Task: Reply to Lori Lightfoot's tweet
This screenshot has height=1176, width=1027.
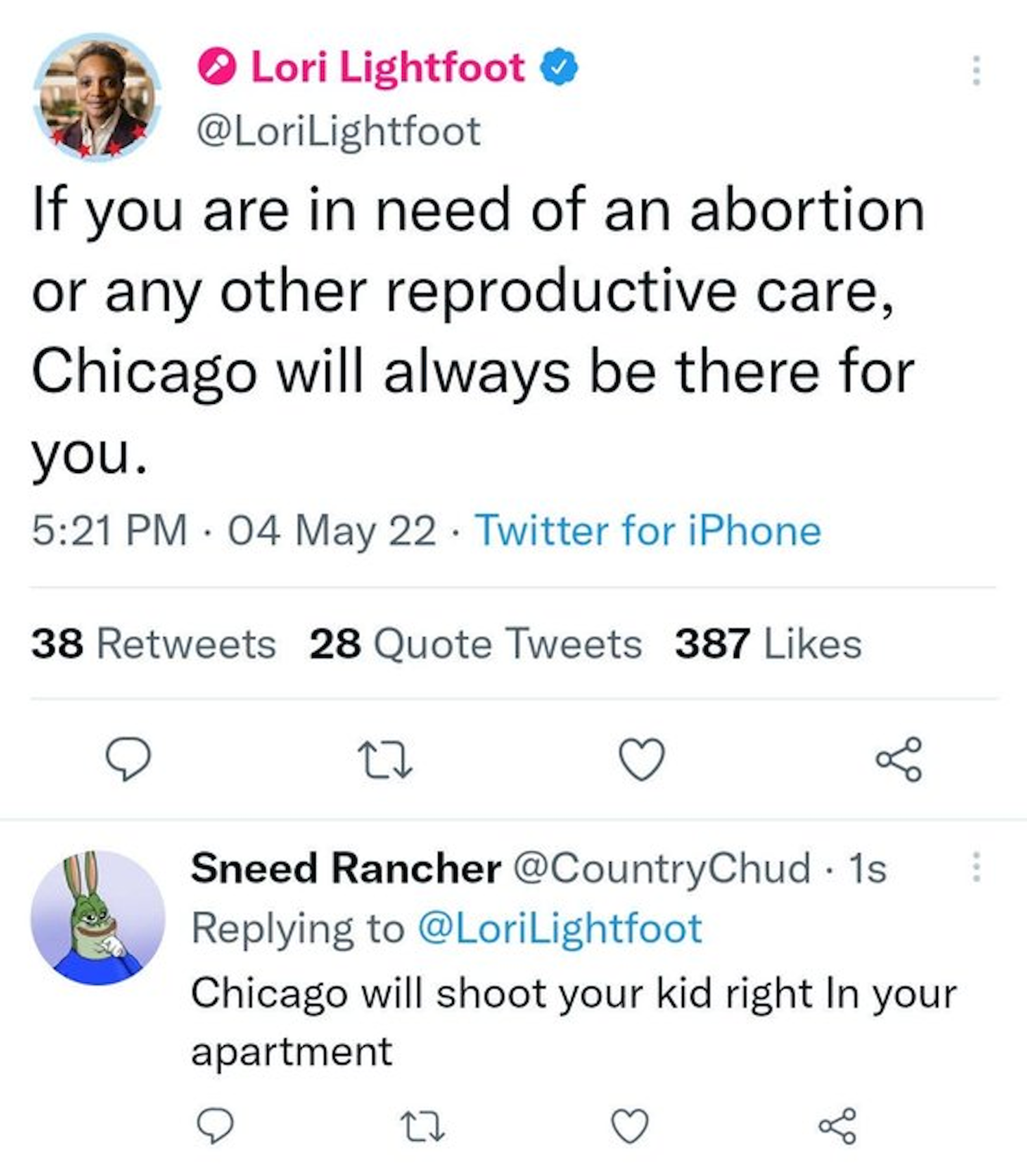Action: 128,759
